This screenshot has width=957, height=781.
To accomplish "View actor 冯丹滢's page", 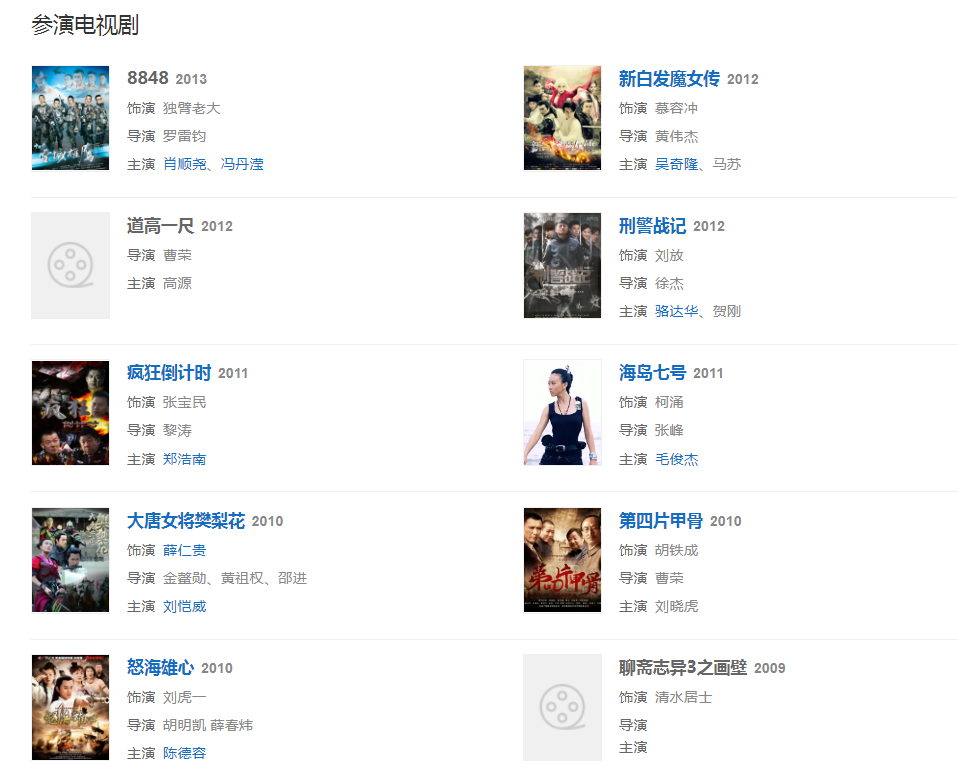I will click(242, 164).
